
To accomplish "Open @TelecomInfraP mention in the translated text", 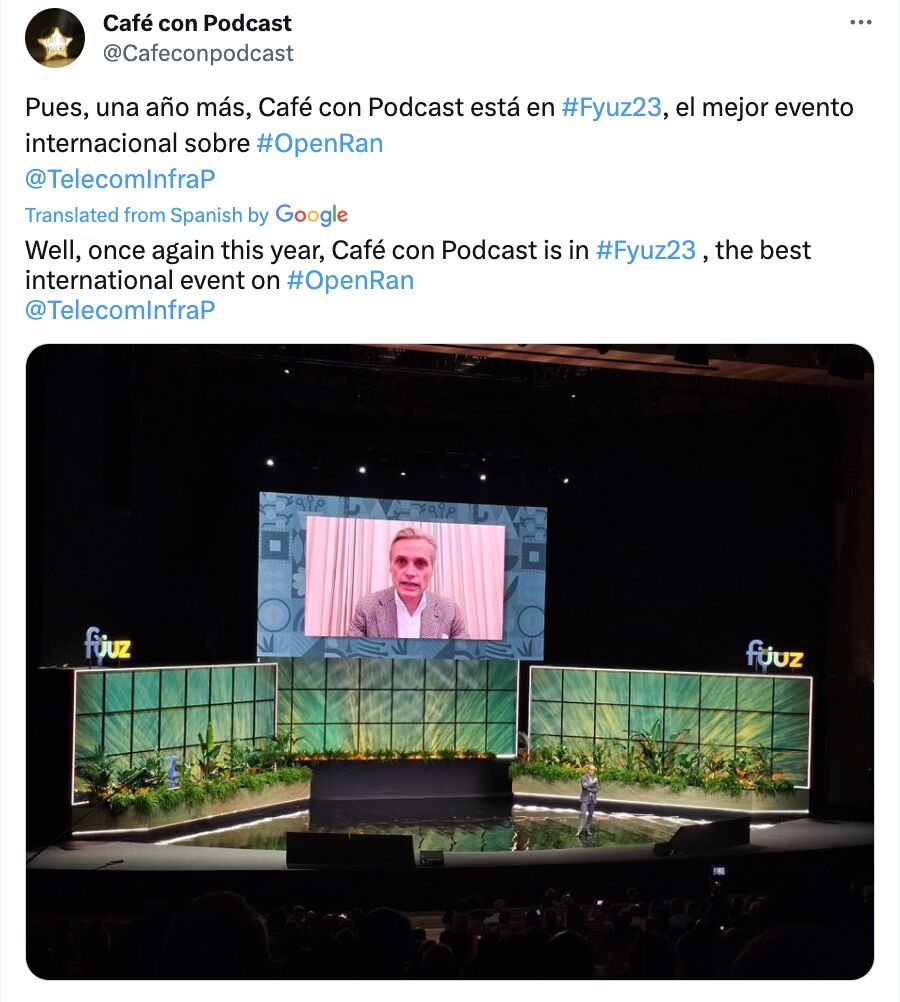I will pyautogui.click(x=120, y=310).
